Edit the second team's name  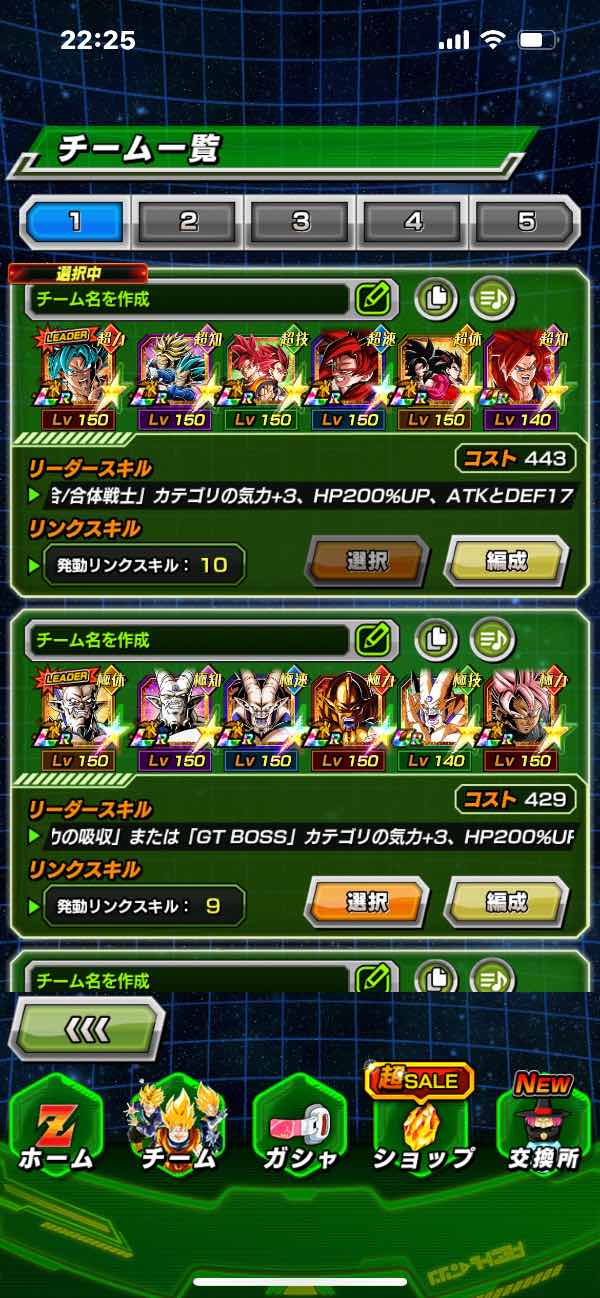point(372,639)
